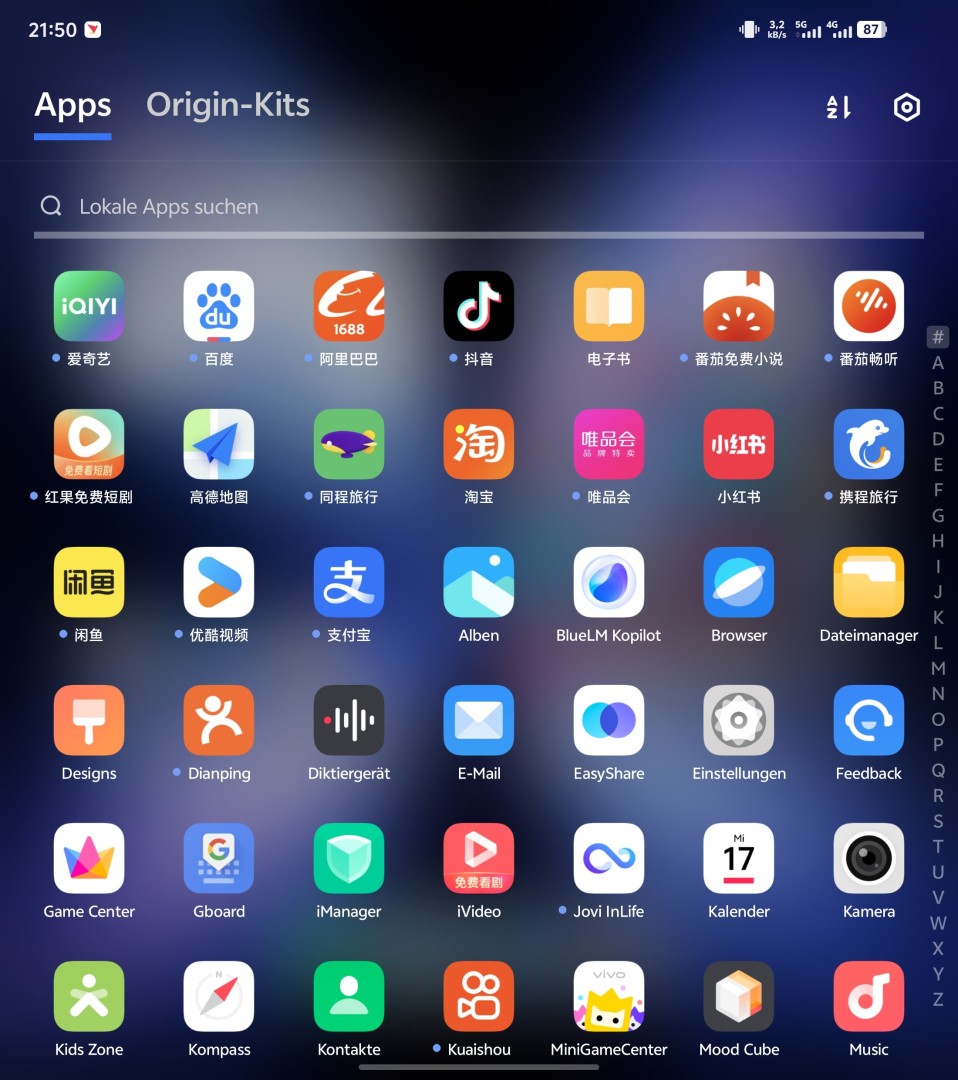Tap the Lokale Apps suchen search field
This screenshot has width=958, height=1080.
[478, 207]
